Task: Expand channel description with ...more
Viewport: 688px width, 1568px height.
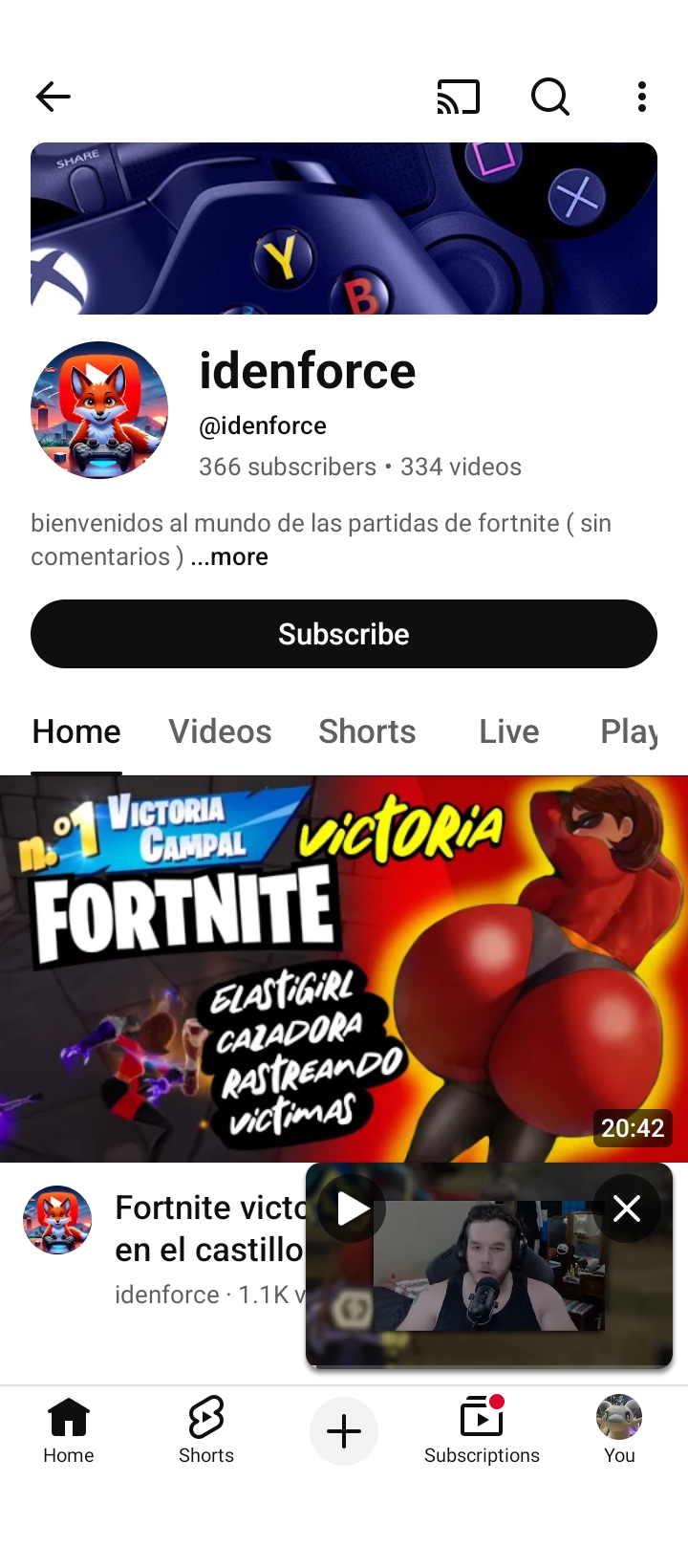Action: pyautogui.click(x=229, y=557)
